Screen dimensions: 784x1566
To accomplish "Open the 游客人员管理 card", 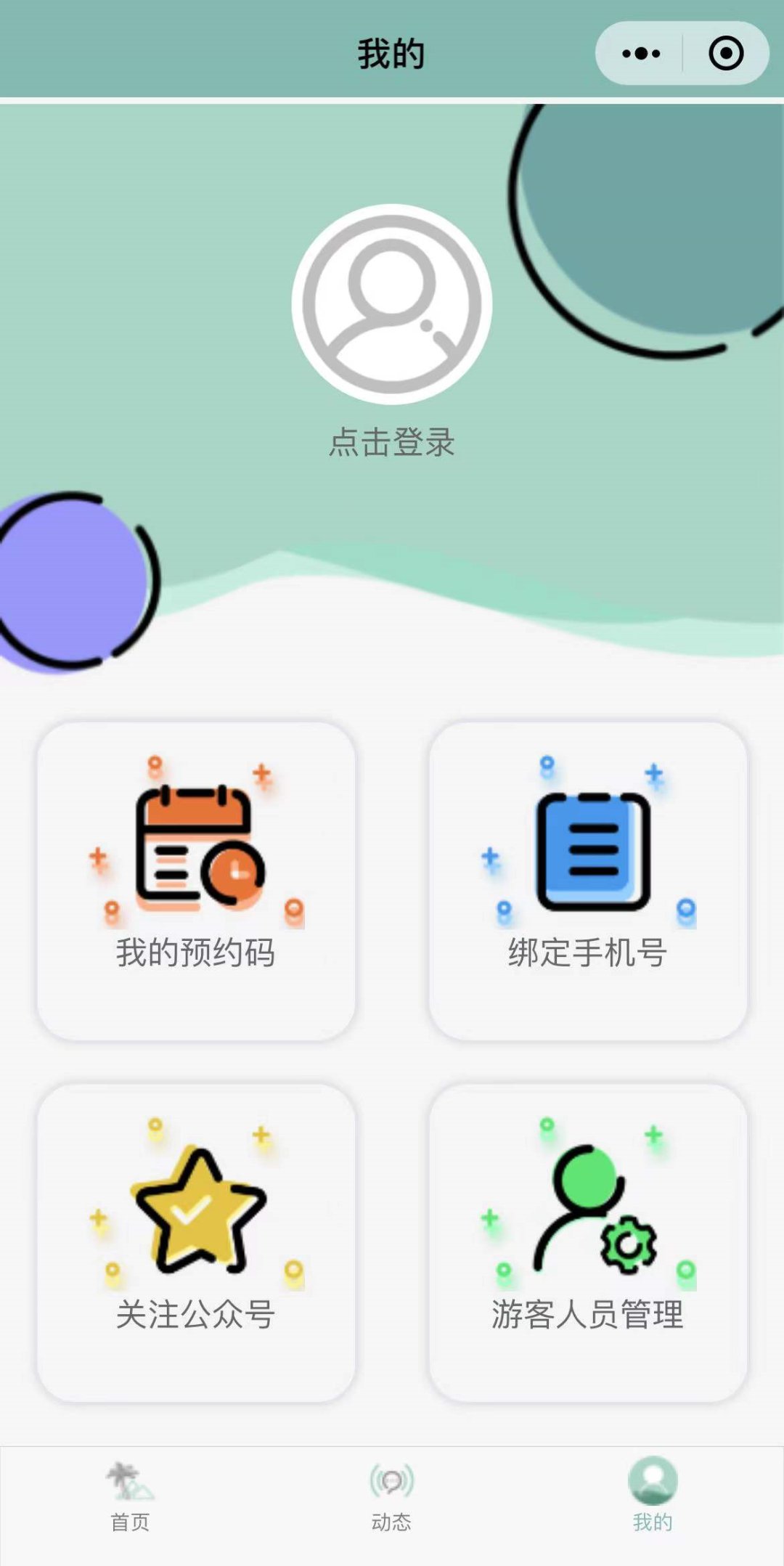I will [588, 1242].
